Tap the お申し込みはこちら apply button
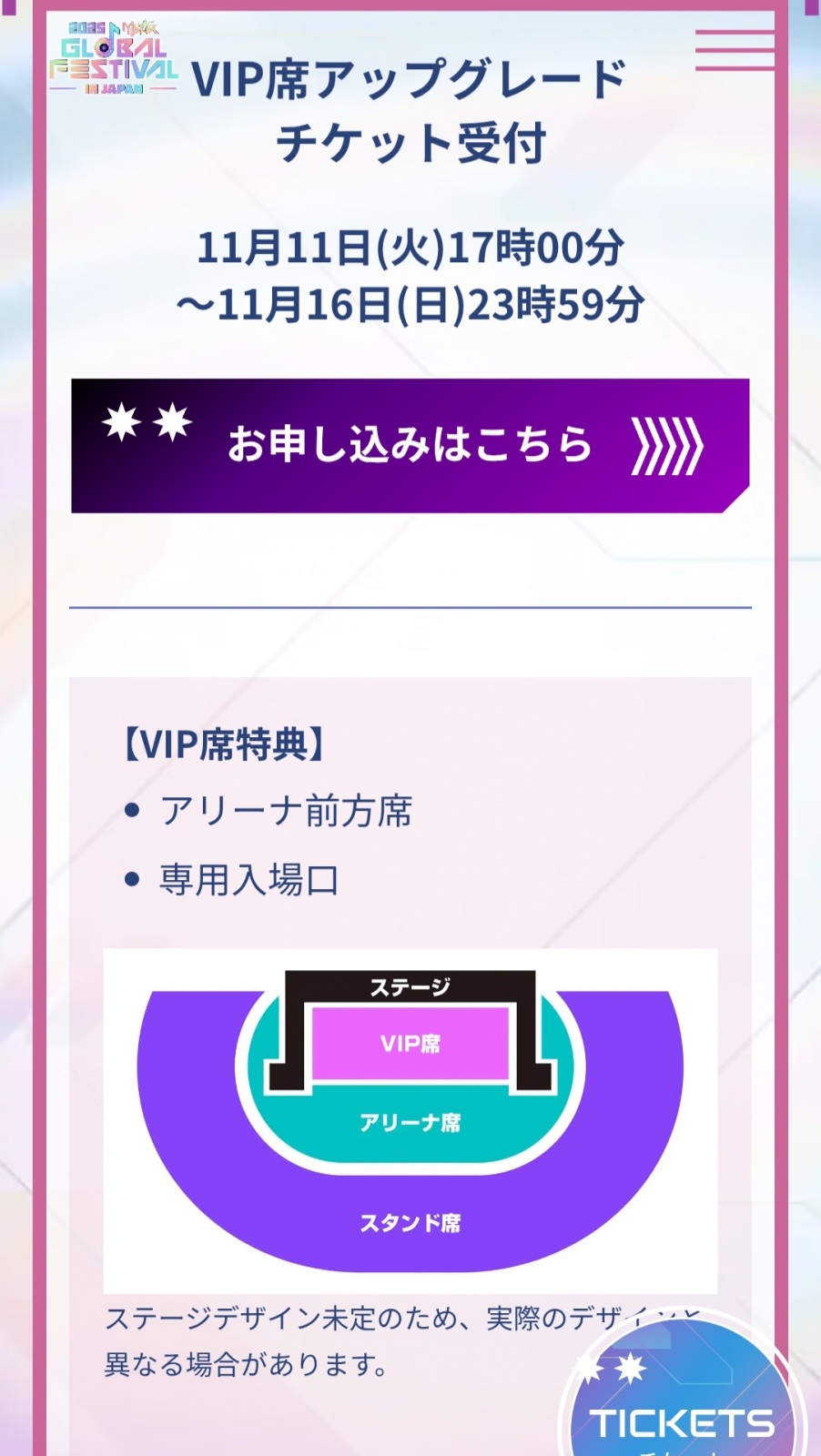 (410, 446)
